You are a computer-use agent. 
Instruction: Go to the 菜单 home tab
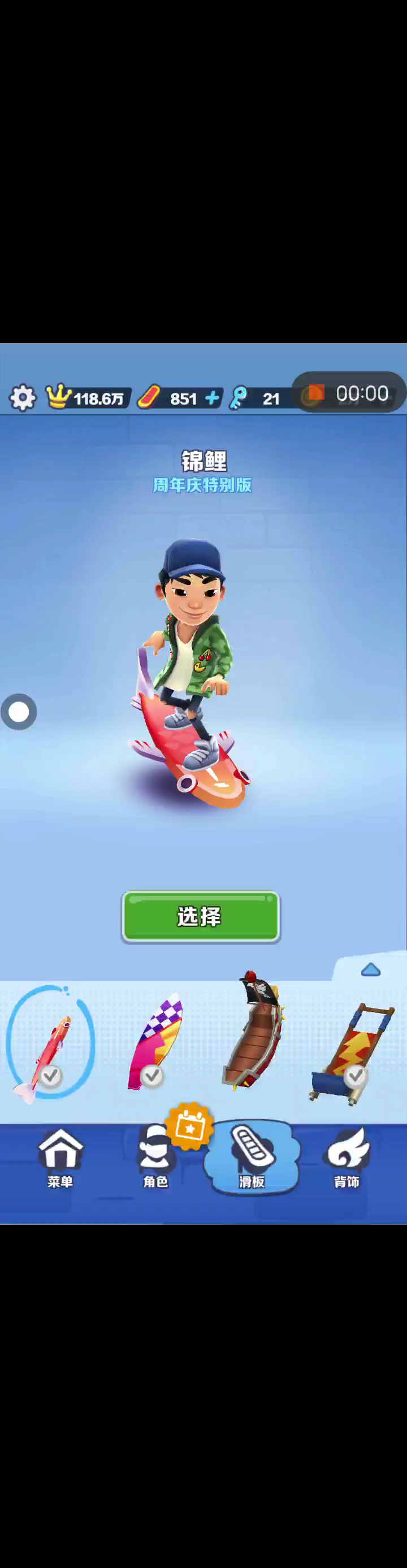tap(60, 1158)
